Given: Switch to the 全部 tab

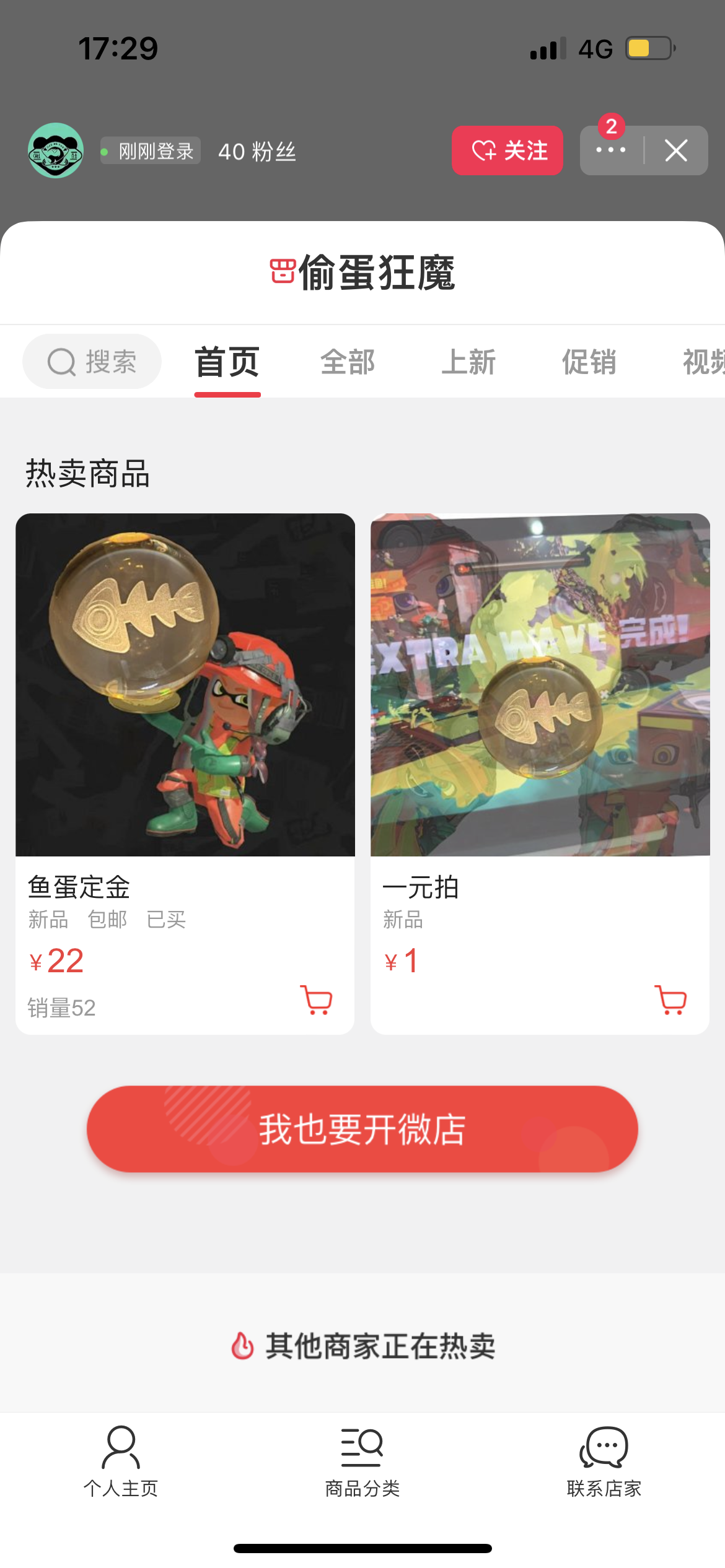Looking at the screenshot, I should 348,362.
